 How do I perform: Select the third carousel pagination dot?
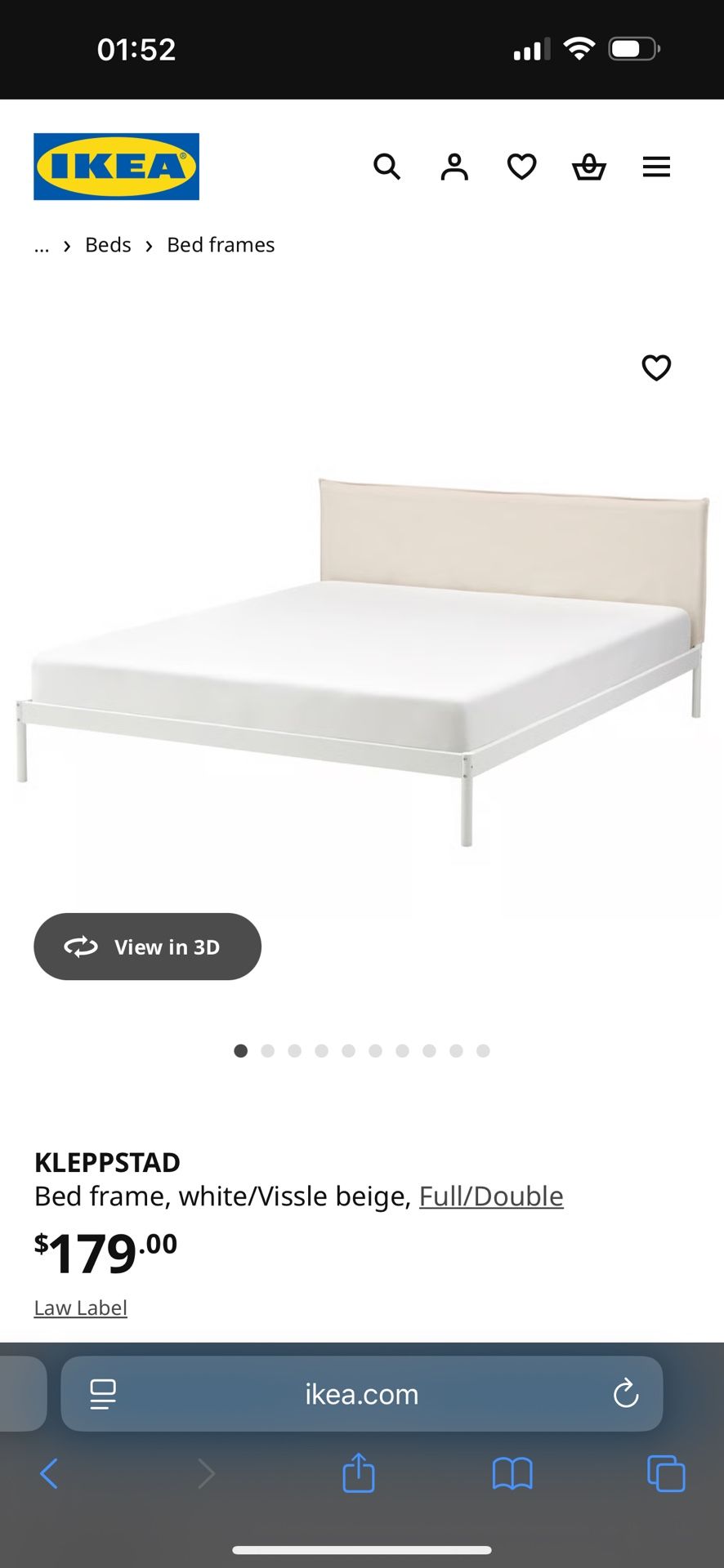tap(294, 1051)
